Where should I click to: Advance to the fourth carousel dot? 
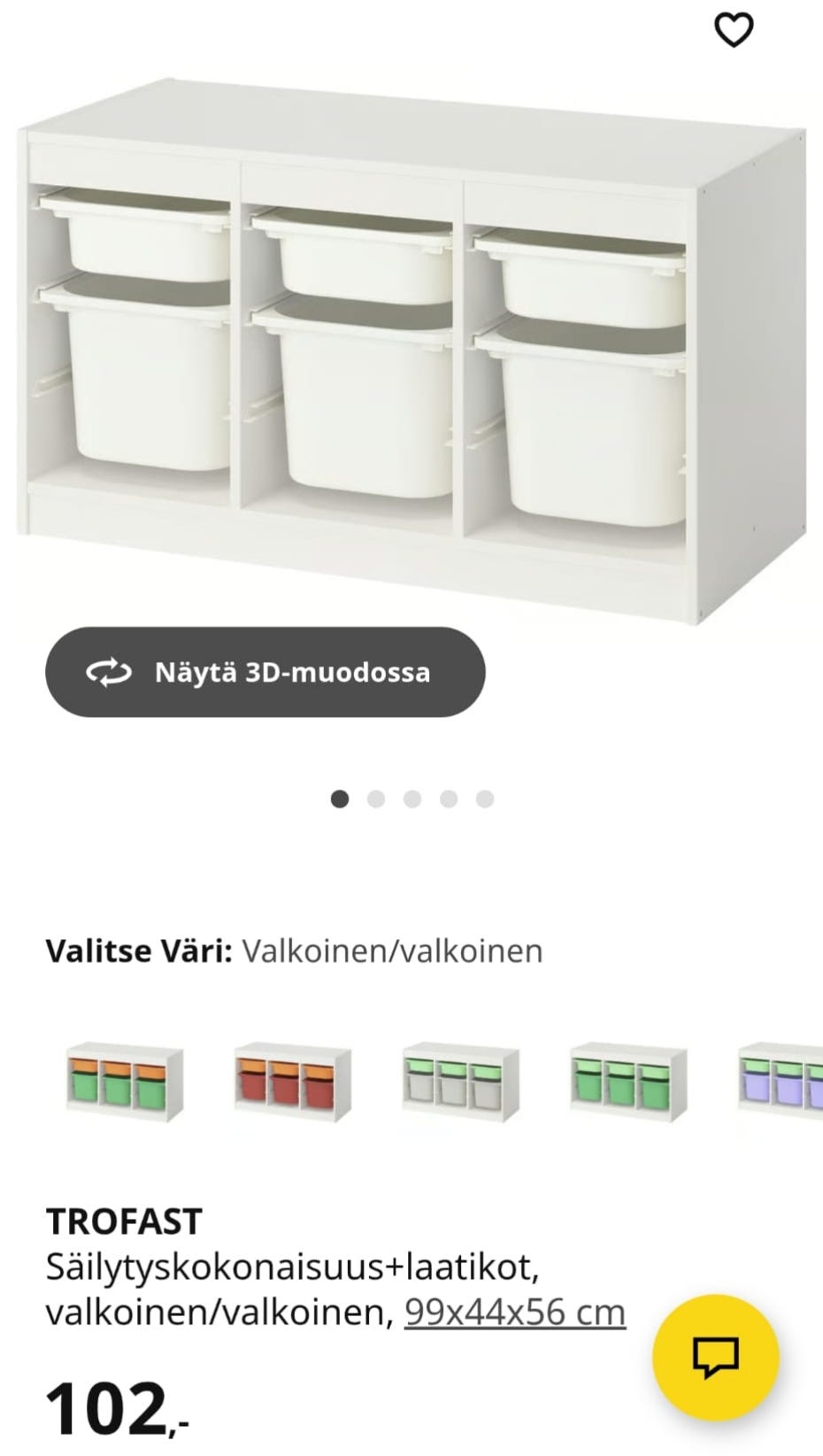point(447,797)
